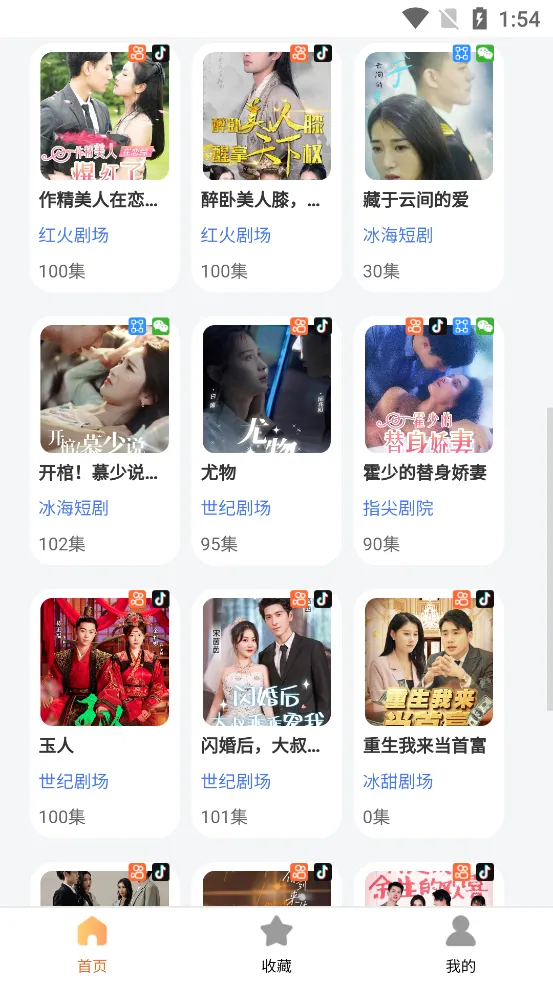Open the 冰海短剧 link under 藏于云间的爱
Screen dimensions: 553x983
pos(398,235)
